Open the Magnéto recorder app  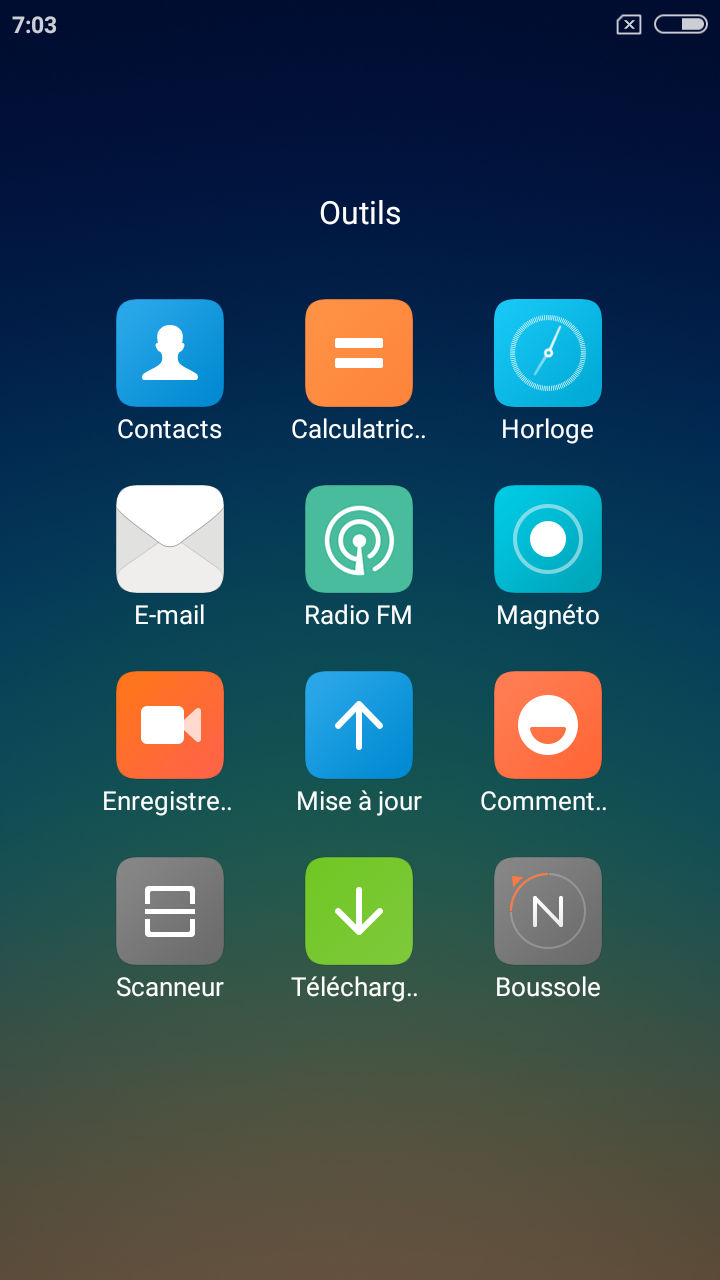click(x=548, y=539)
